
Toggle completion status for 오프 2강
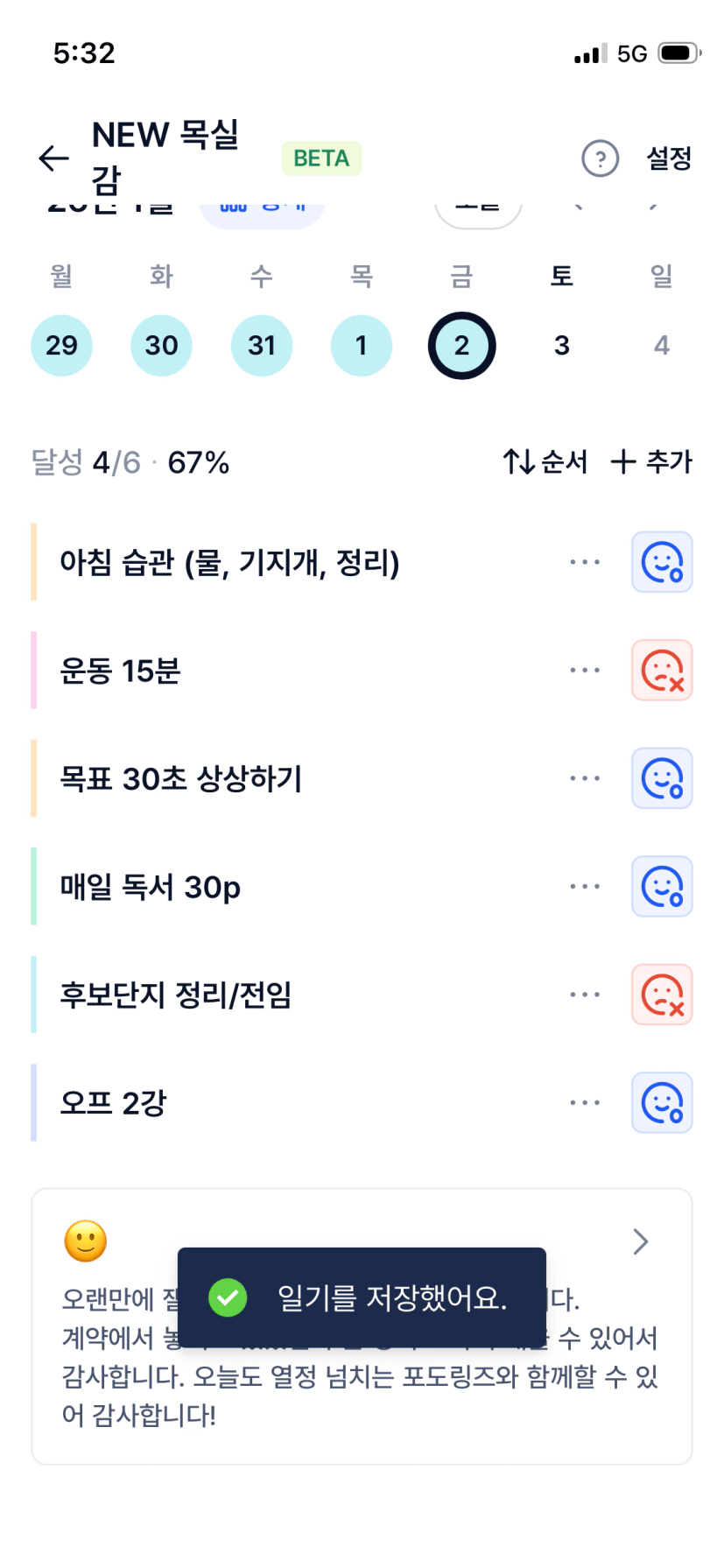point(662,1103)
